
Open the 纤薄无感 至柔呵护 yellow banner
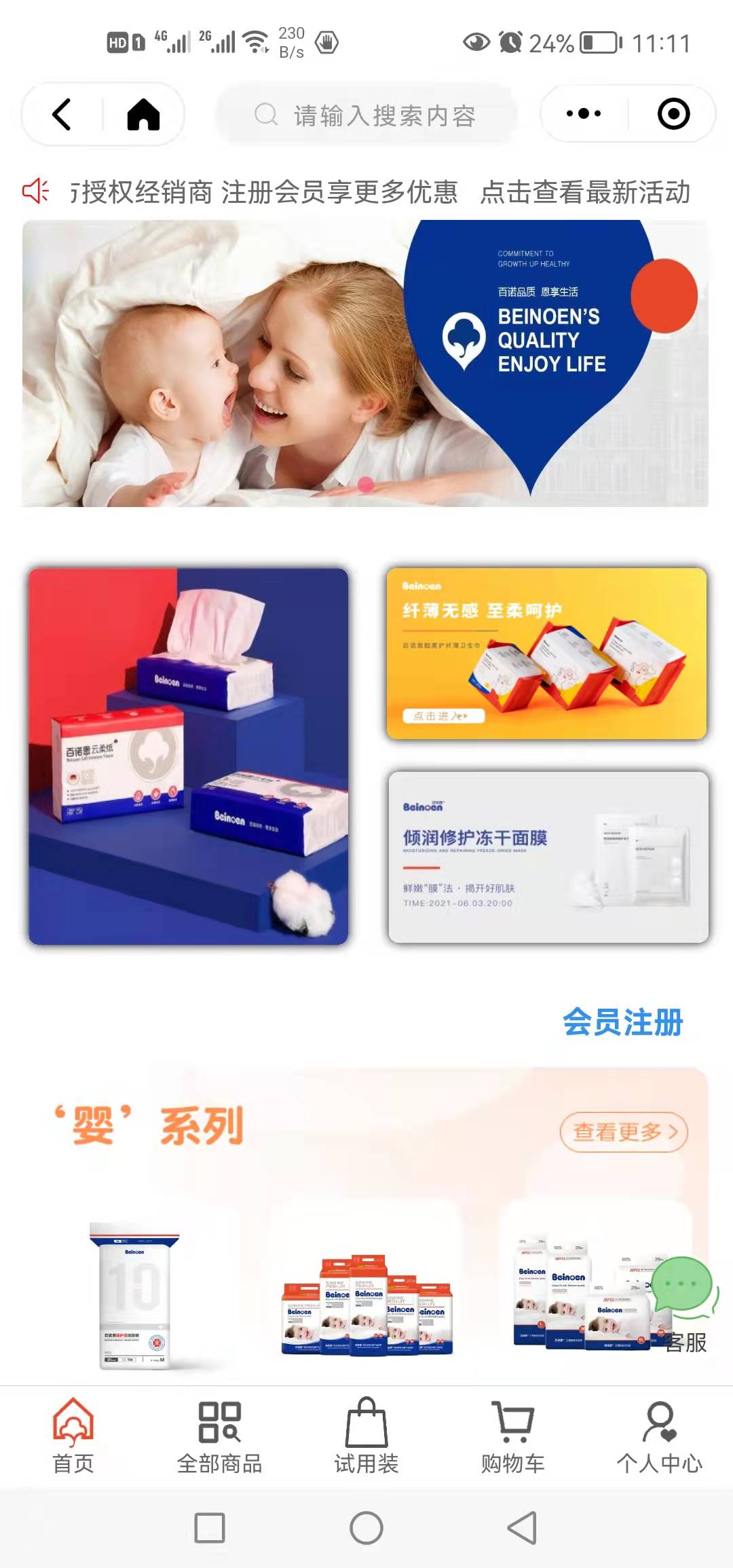pos(546,653)
